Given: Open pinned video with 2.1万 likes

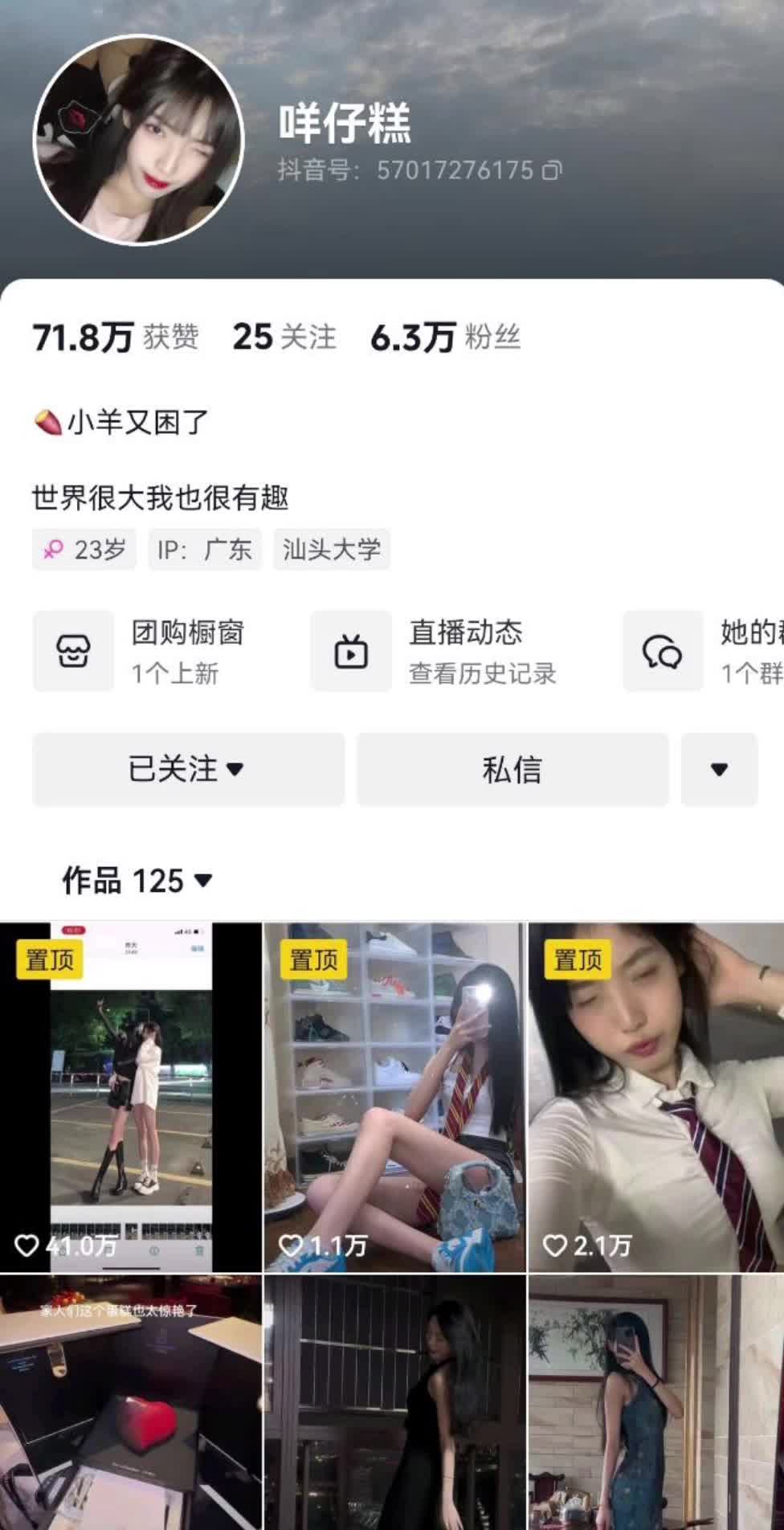Looking at the screenshot, I should coord(656,1097).
